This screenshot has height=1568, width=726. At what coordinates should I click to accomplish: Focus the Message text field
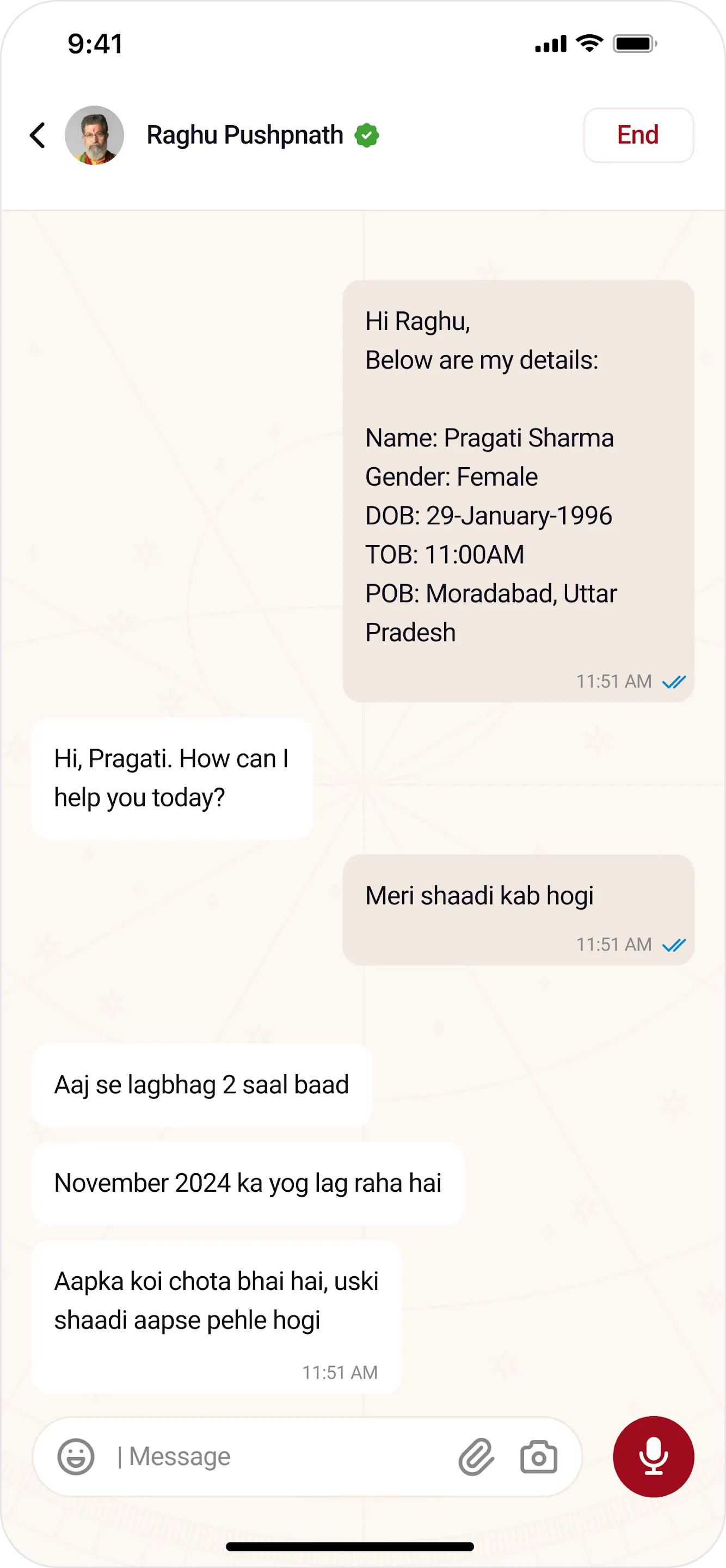[274, 1457]
